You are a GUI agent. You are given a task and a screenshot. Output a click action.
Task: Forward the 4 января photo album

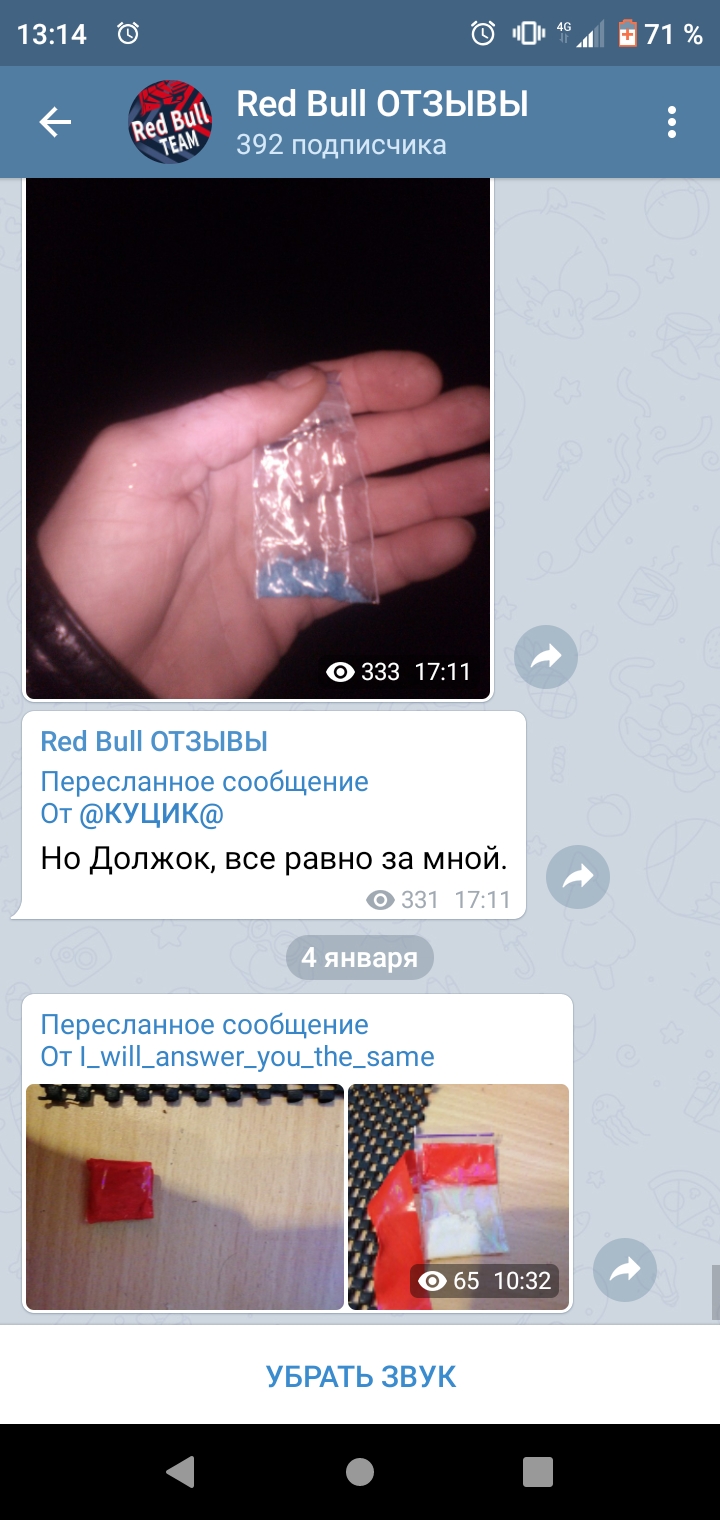[625, 1270]
